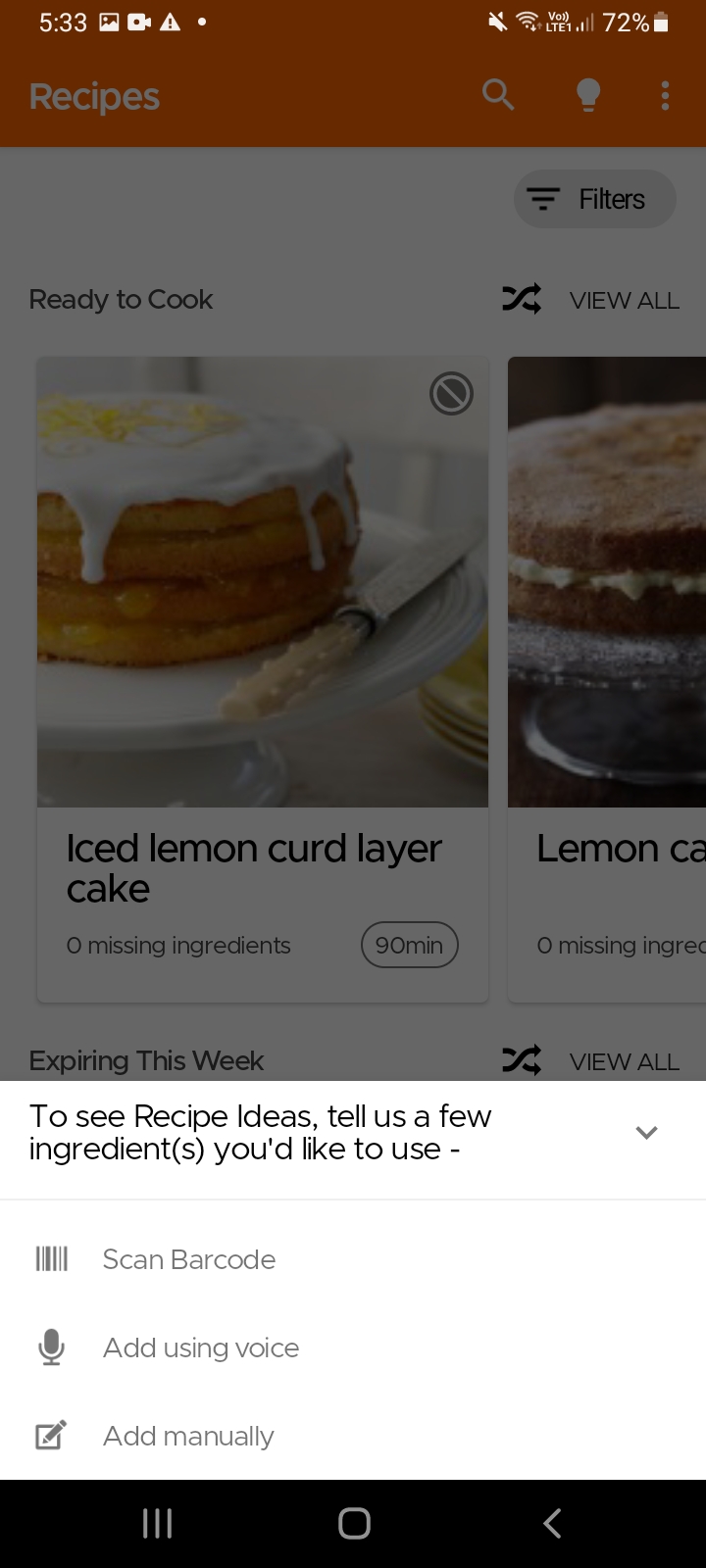Image resolution: width=706 pixels, height=1568 pixels.
Task: Collapse the Recipe Ideas ingredient sheet
Action: pos(646,1133)
